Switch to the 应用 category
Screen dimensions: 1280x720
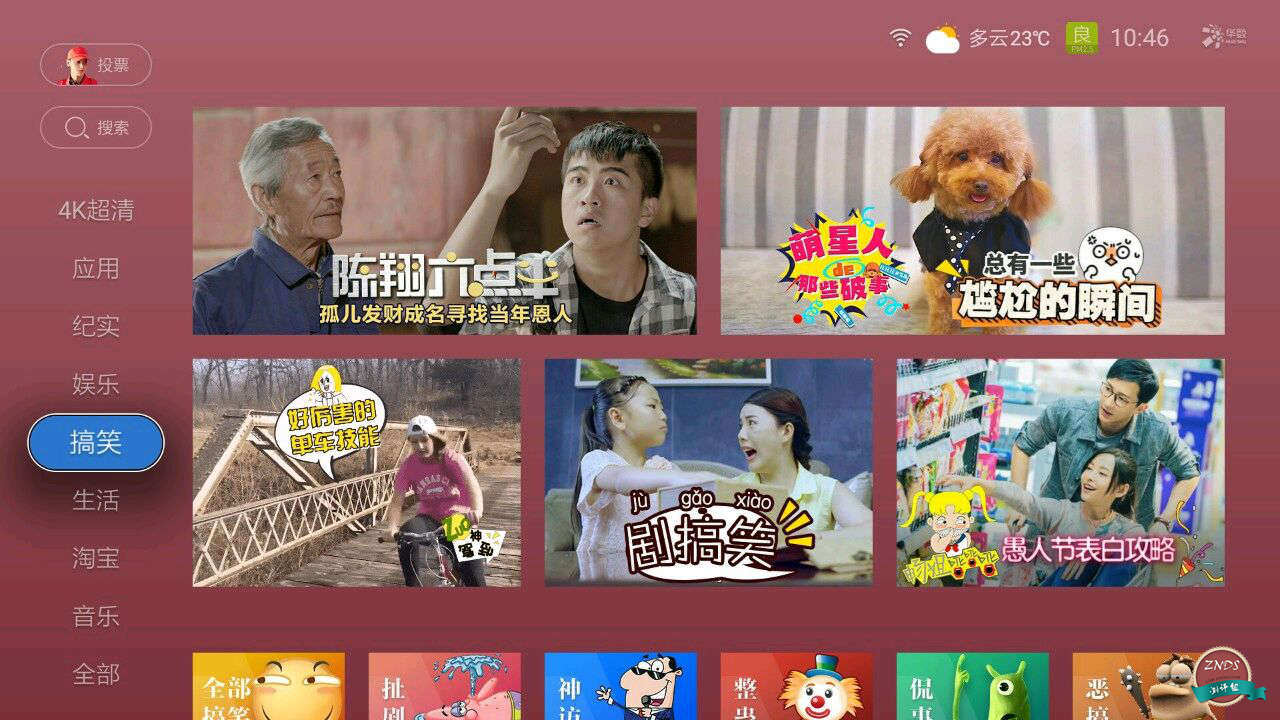coord(96,269)
